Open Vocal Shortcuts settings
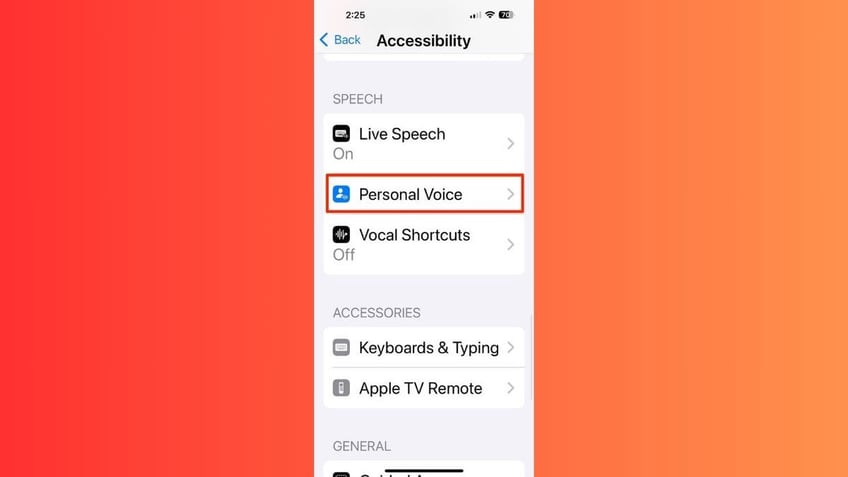This screenshot has width=848, height=477. tap(423, 244)
